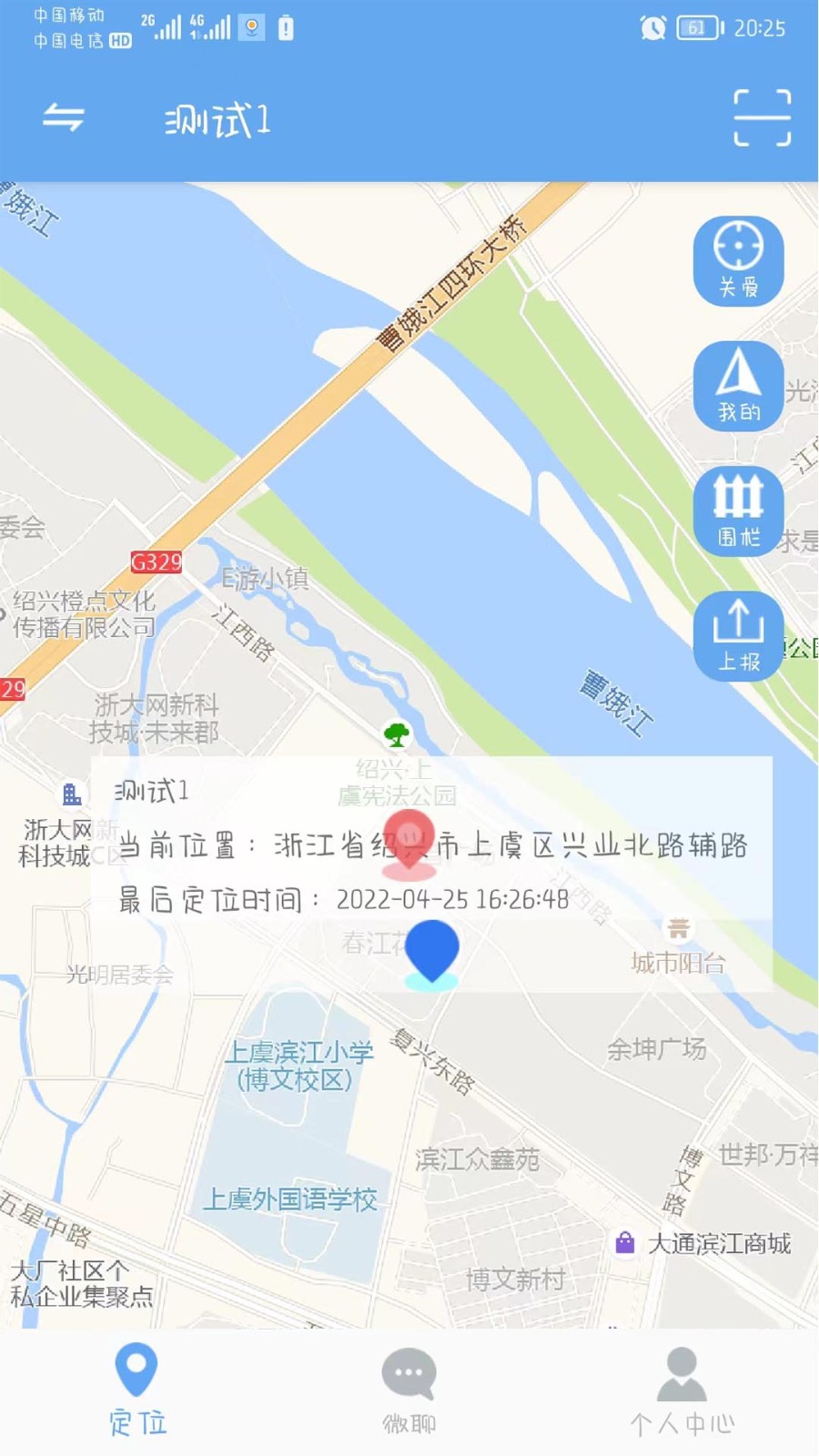
Task: Open the QR scan icon
Action: [762, 118]
